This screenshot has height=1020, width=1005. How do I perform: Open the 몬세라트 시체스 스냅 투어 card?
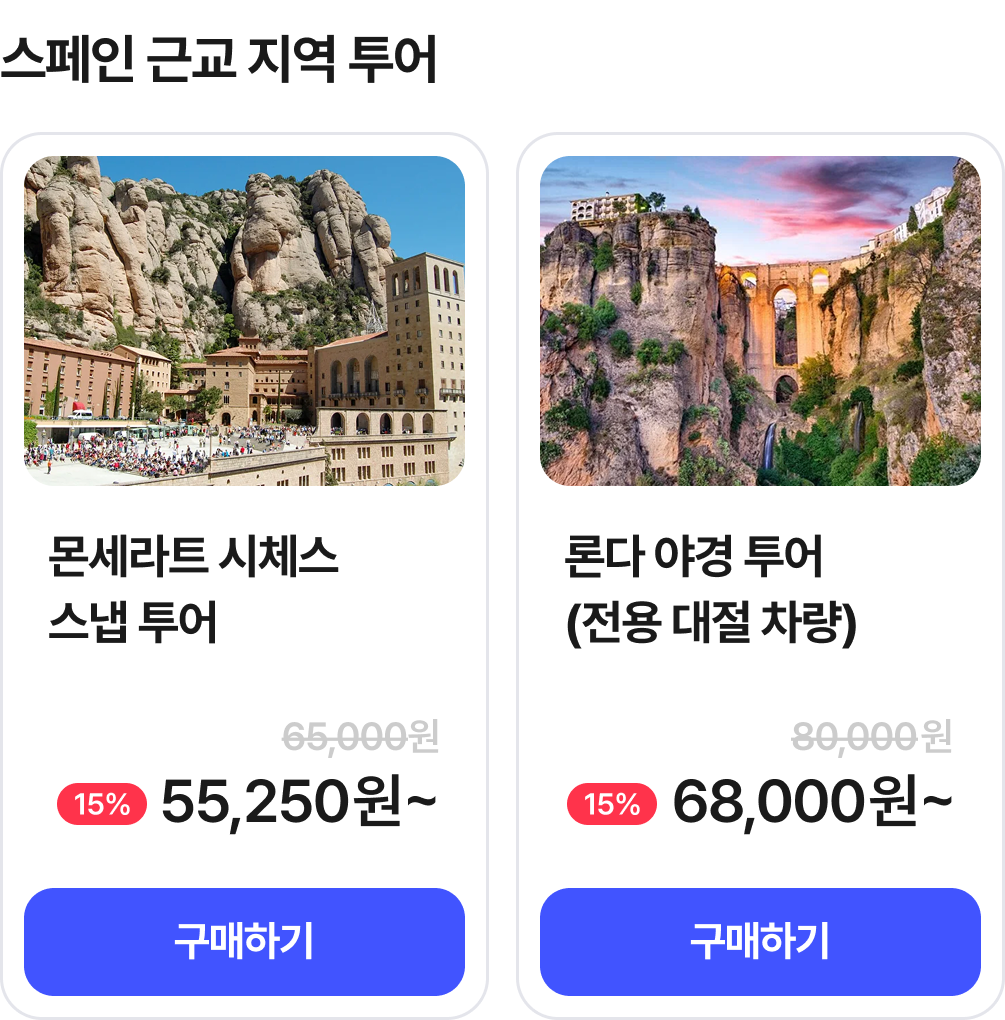pyautogui.click(x=244, y=320)
